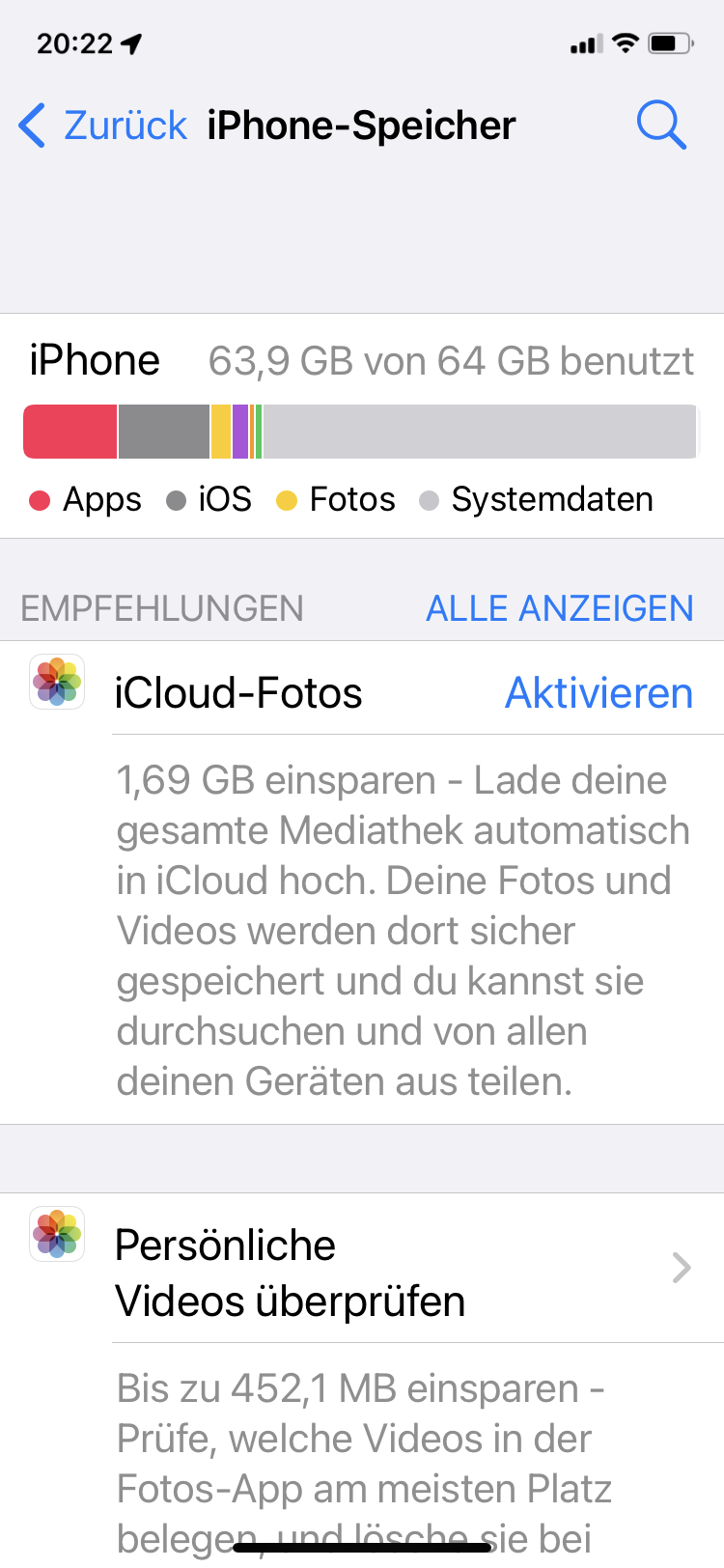This screenshot has height=1568, width=724.
Task: Open Persönliche Videos überprüfen
Action: click(362, 1273)
